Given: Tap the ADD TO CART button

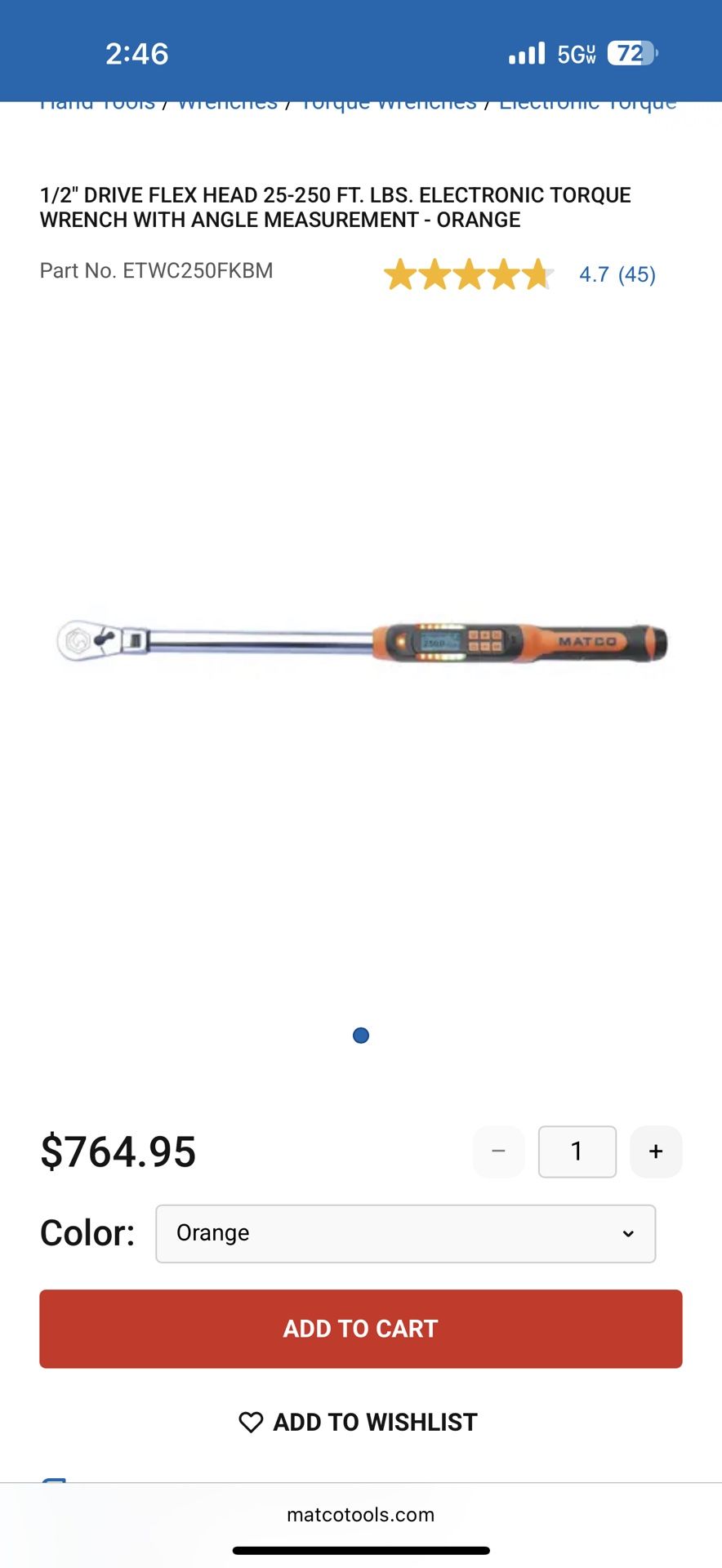Looking at the screenshot, I should click(360, 1329).
